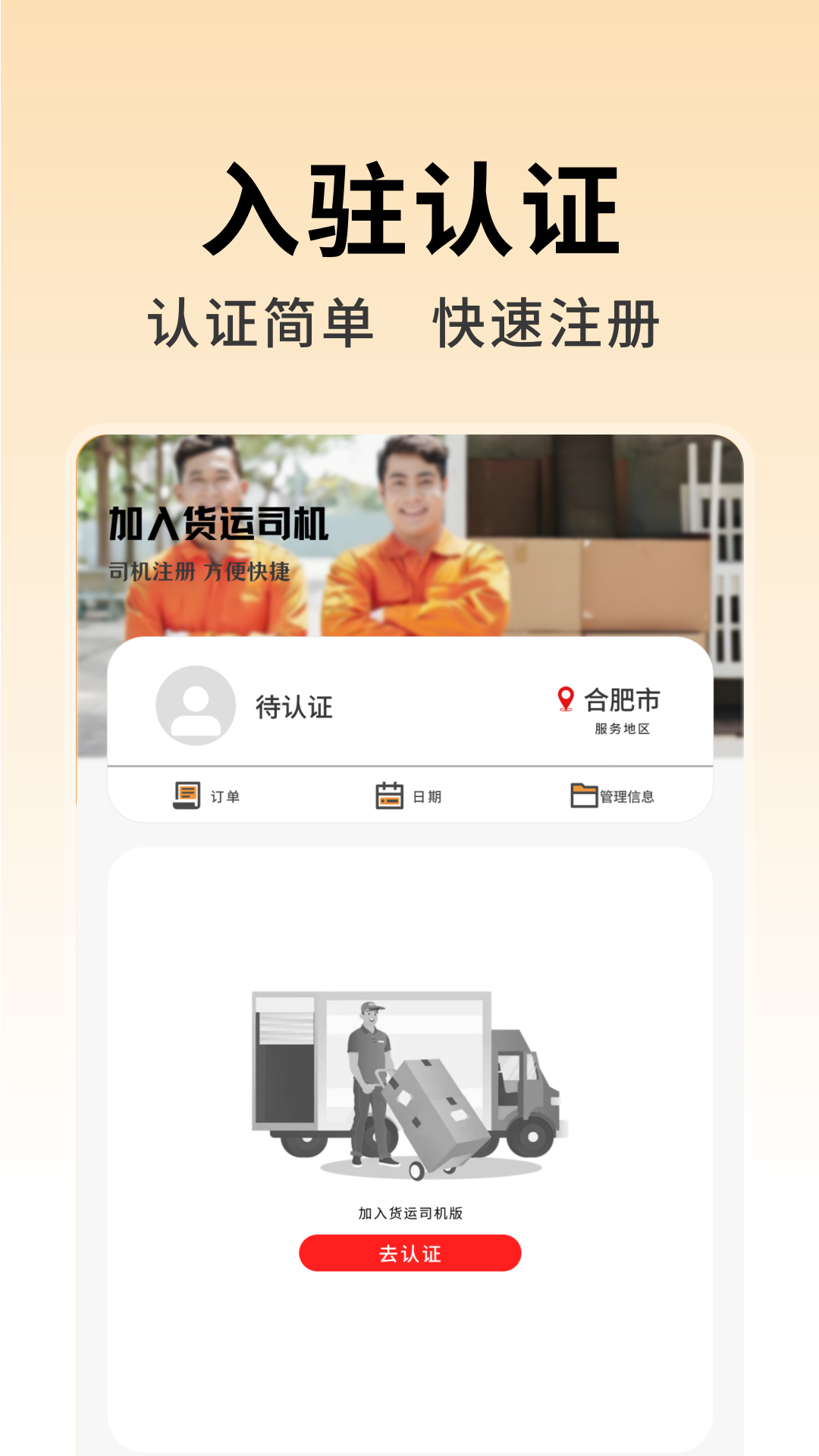This screenshot has width=819, height=1456.
Task: Click the gray avatar placeholder icon
Action: (x=194, y=705)
